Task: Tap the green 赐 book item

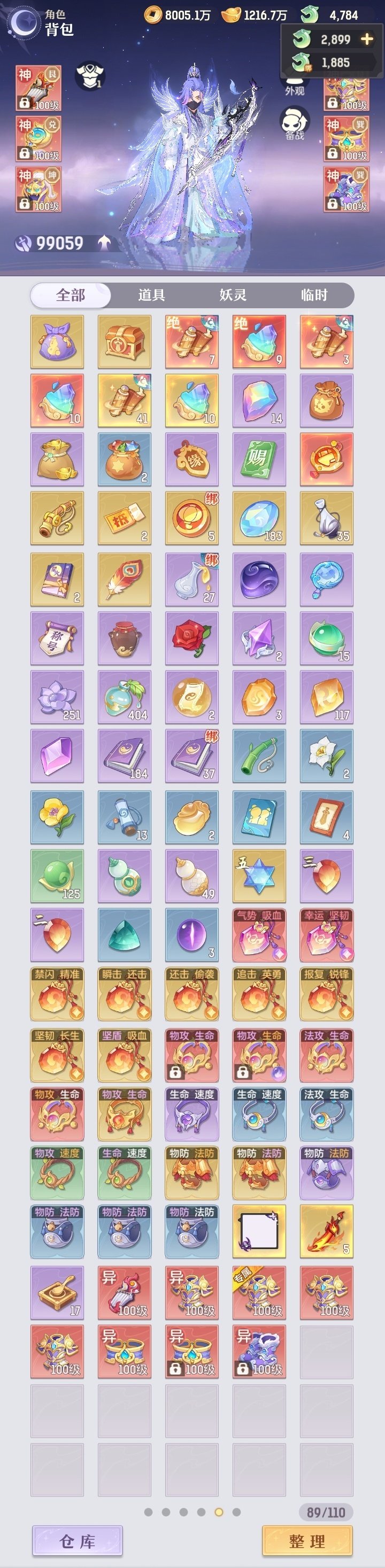Action: pyautogui.click(x=259, y=459)
